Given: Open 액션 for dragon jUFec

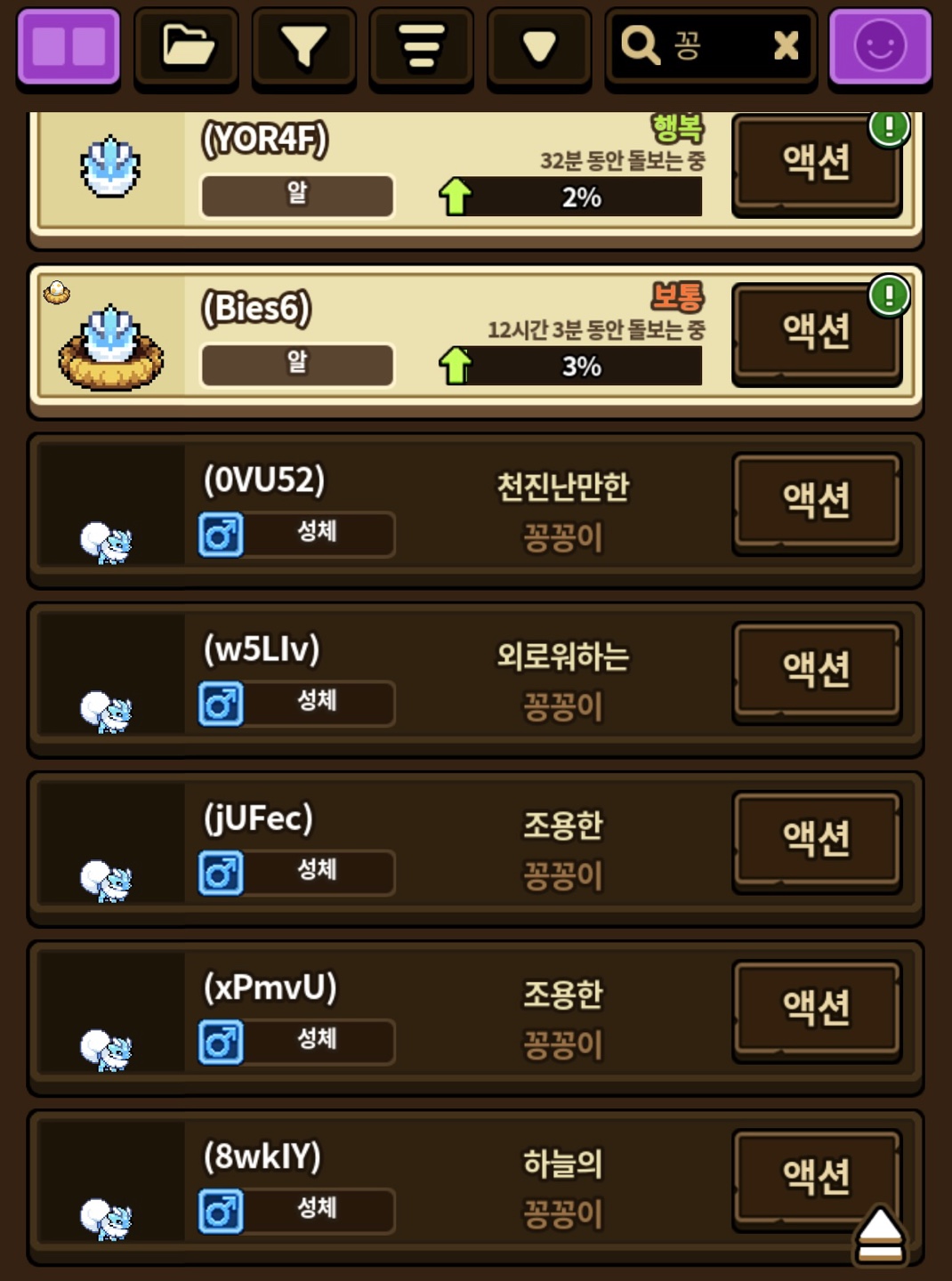Looking at the screenshot, I should click(816, 839).
